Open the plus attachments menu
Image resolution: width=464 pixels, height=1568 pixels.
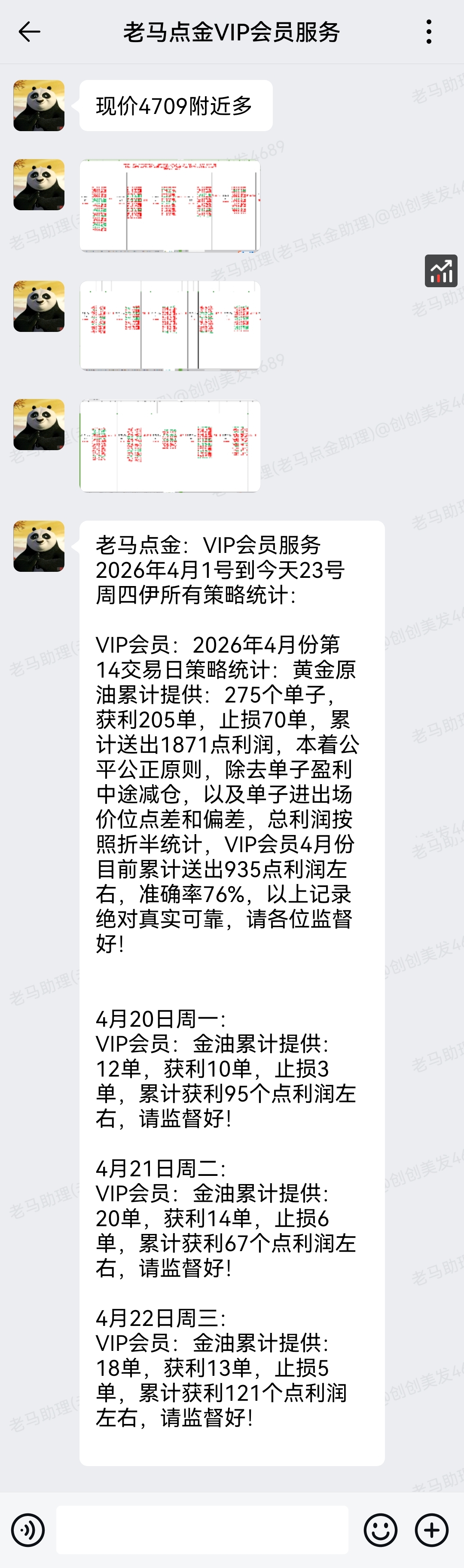pos(432,1530)
